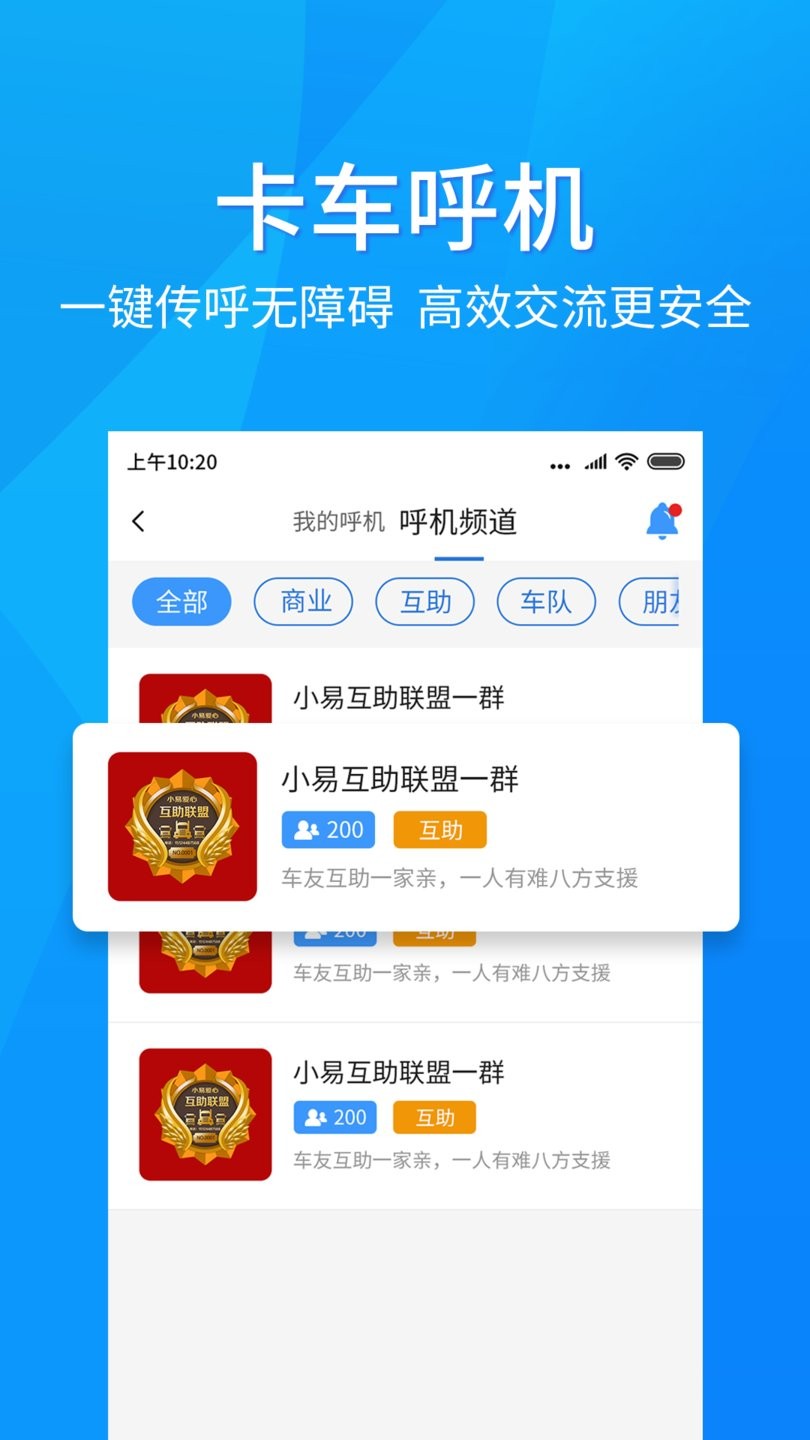
Task: Tap the signal strength icon in the status bar
Action: pos(595,462)
